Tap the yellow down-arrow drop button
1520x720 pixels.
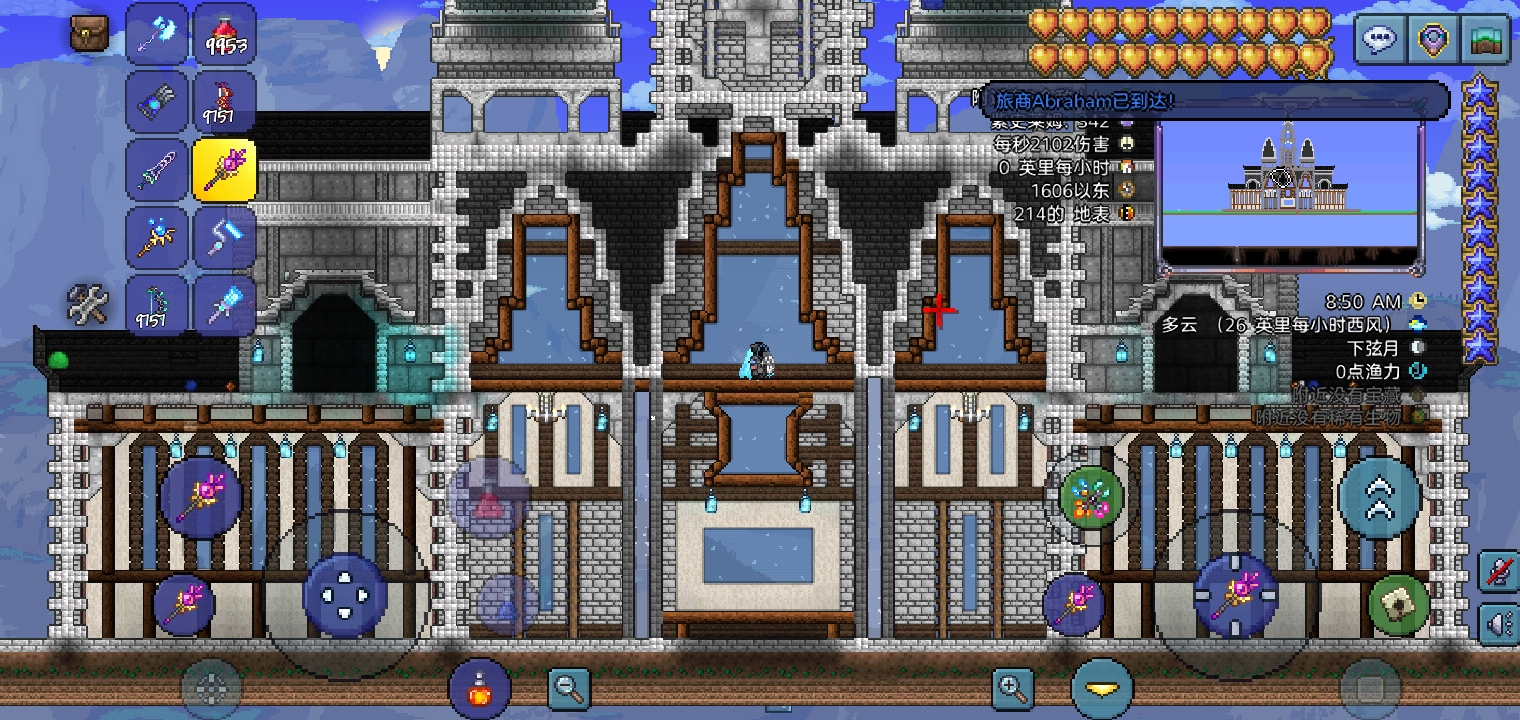(1102, 688)
